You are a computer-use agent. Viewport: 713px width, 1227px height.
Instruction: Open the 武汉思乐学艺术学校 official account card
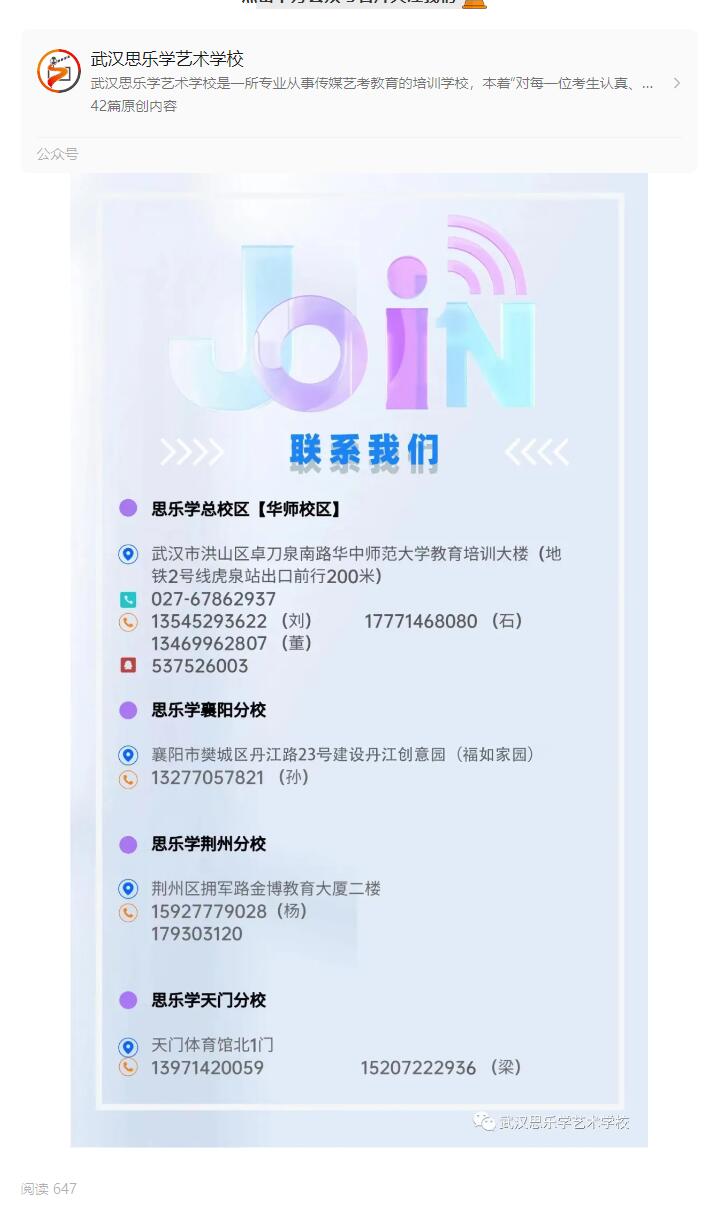pos(359,100)
